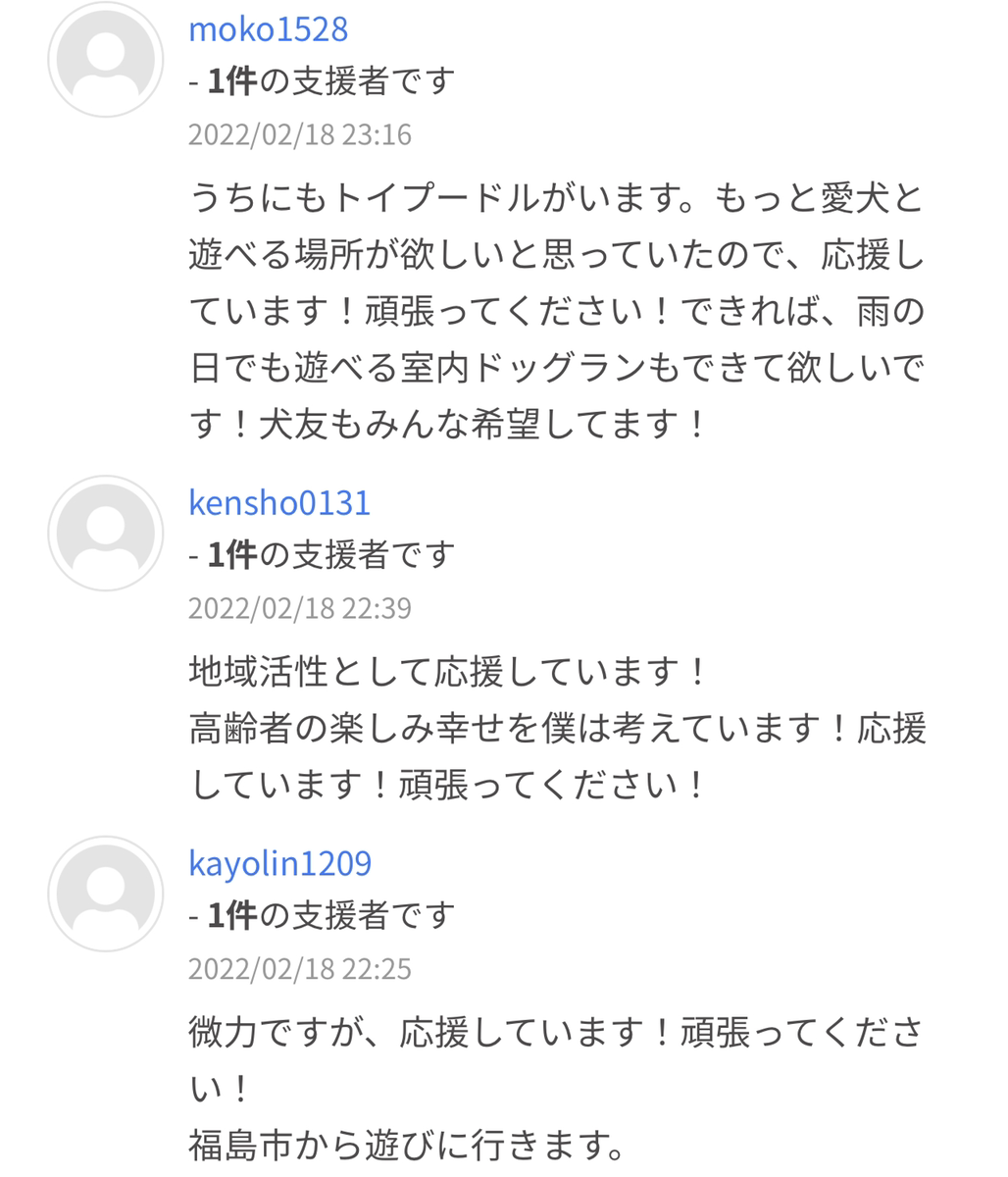This screenshot has width=1008, height=1177.
Task: Open kensho0131's profile link
Action: coord(279,503)
